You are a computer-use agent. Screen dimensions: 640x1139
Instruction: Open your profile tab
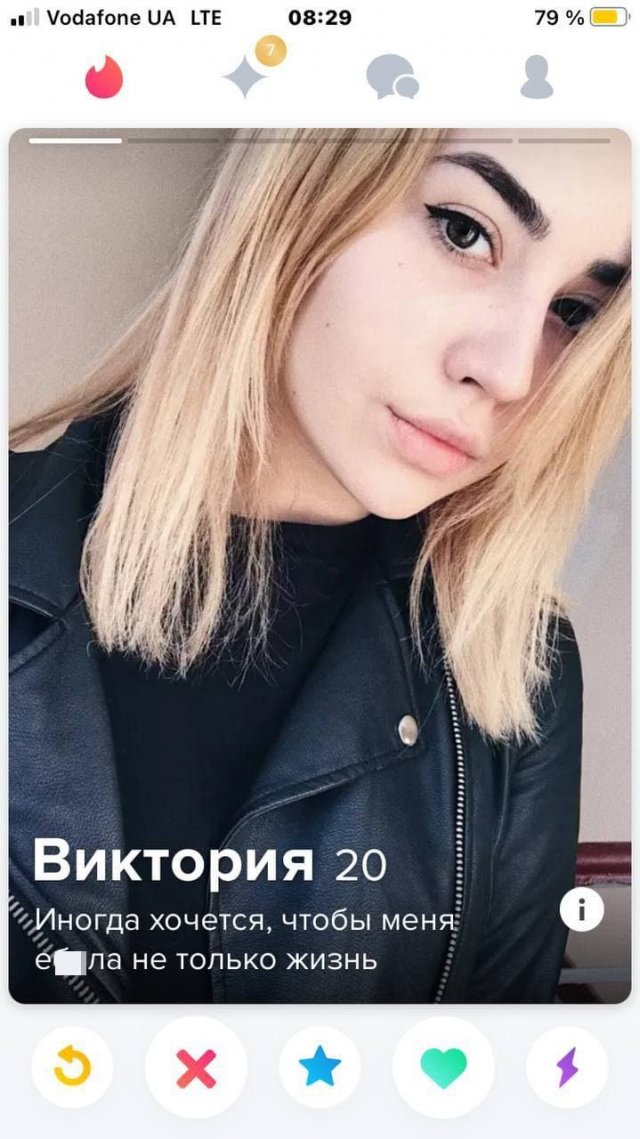[536, 77]
